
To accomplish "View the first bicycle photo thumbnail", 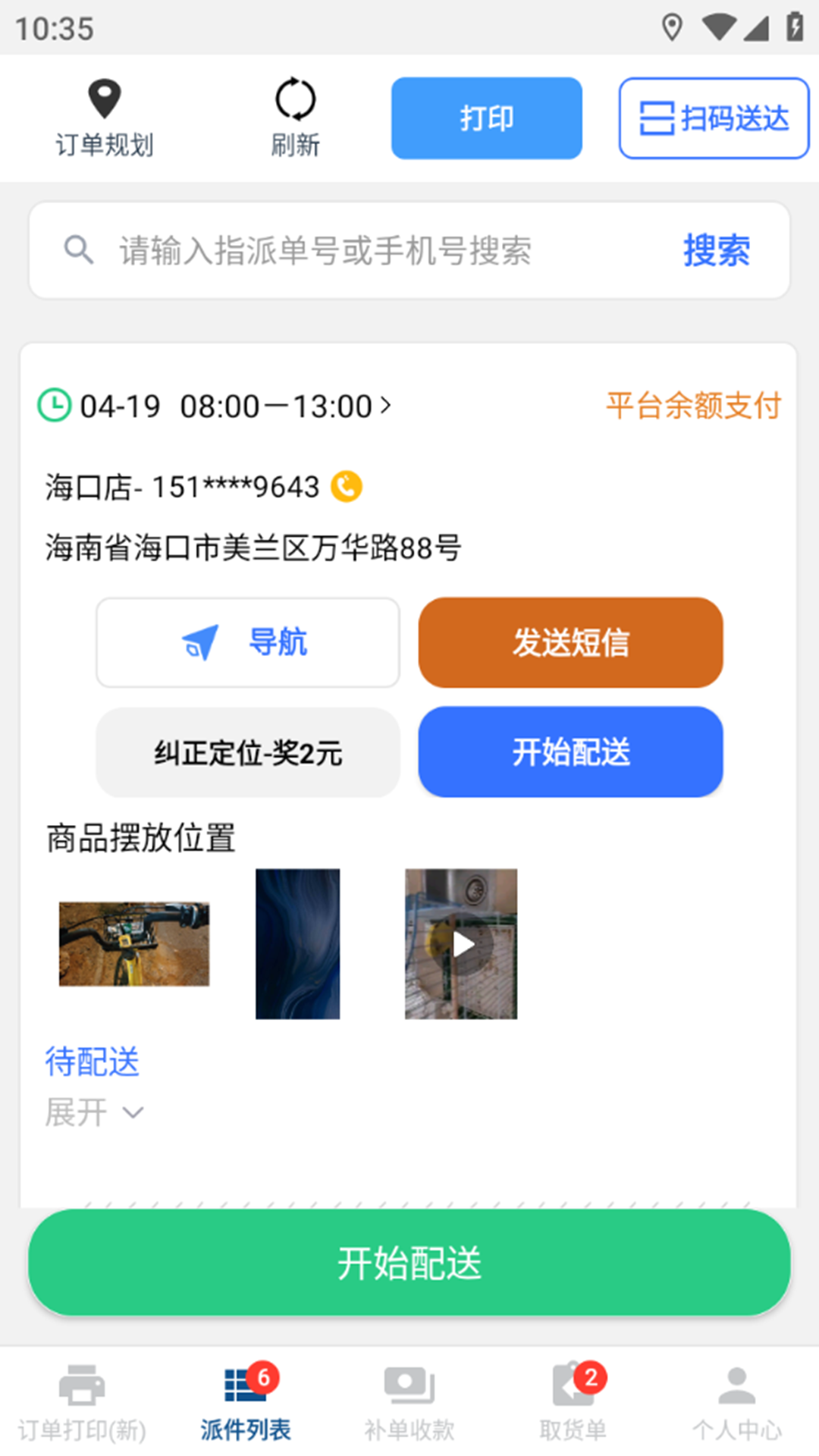I will [x=133, y=943].
